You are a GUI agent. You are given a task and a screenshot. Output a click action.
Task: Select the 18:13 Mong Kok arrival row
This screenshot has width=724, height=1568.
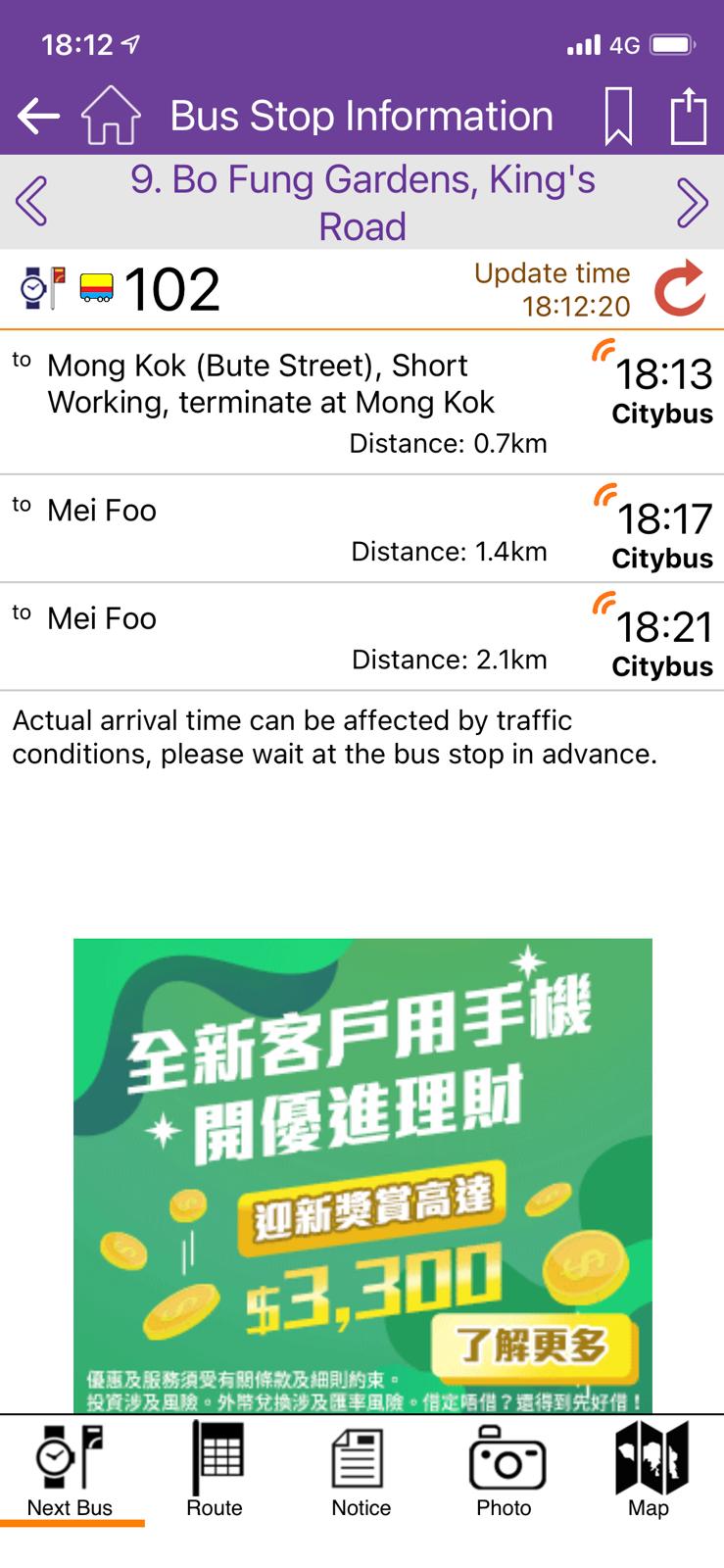[362, 403]
